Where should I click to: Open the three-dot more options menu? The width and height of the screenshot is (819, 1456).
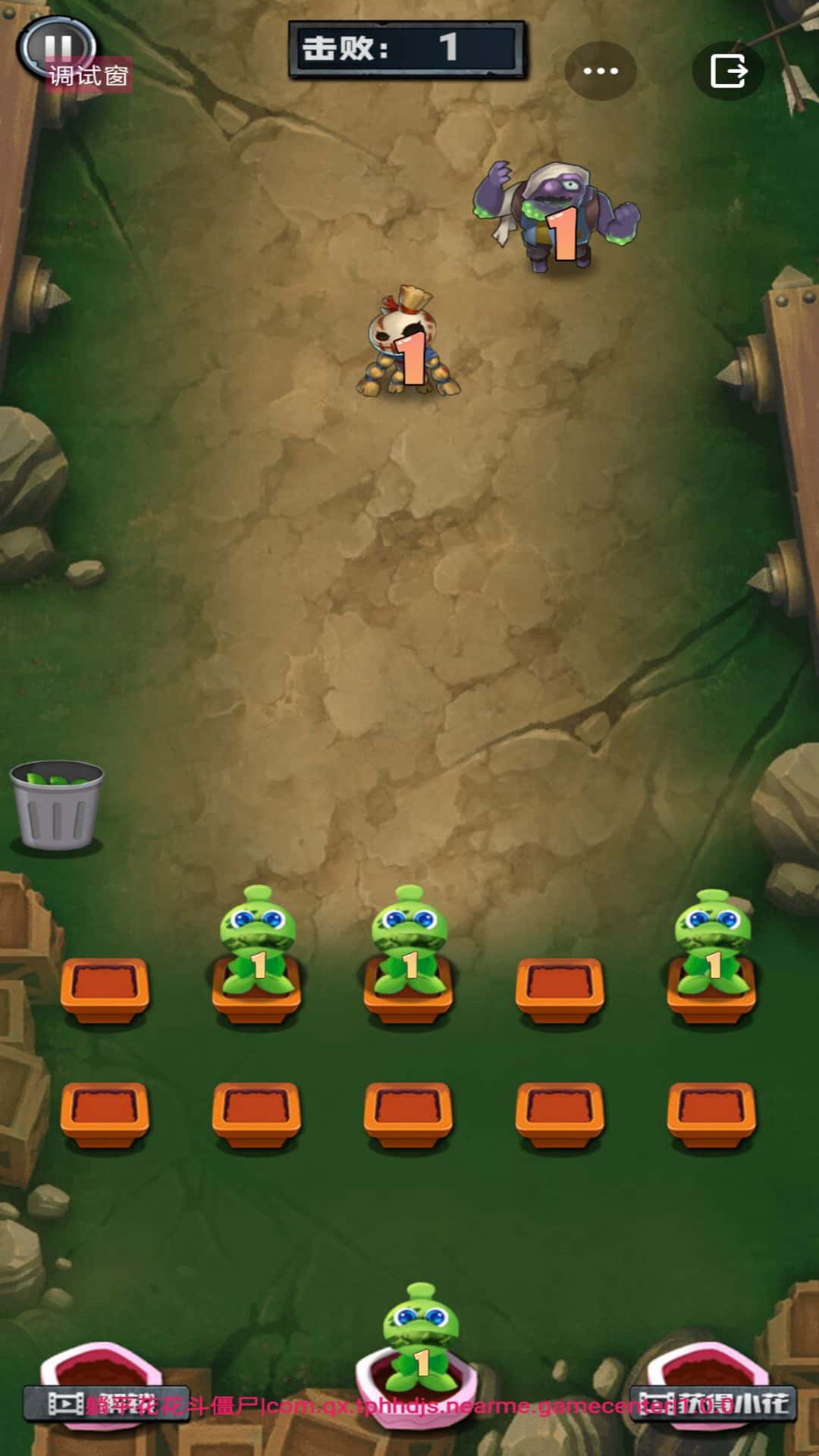(601, 71)
